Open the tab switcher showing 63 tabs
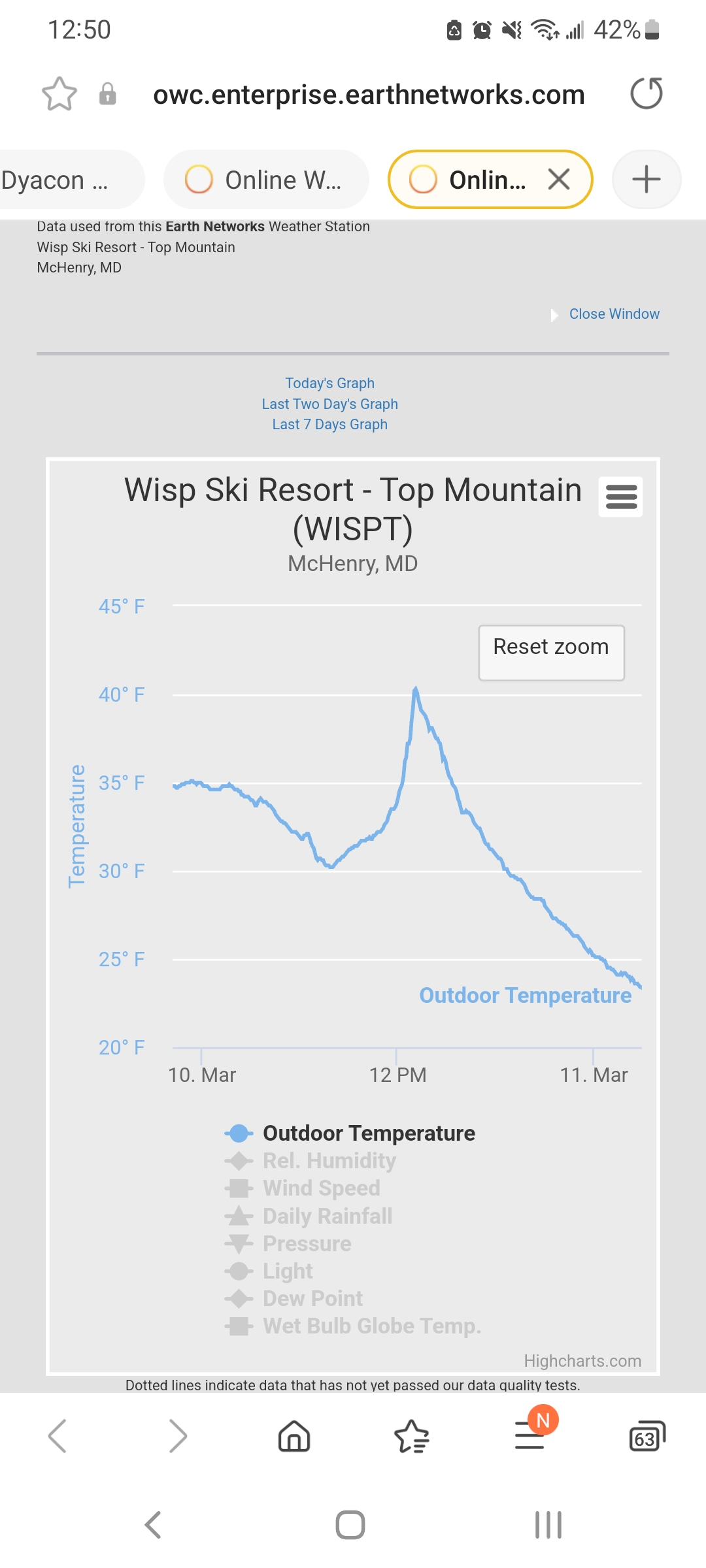The height and width of the screenshot is (1568, 706). click(x=647, y=1436)
